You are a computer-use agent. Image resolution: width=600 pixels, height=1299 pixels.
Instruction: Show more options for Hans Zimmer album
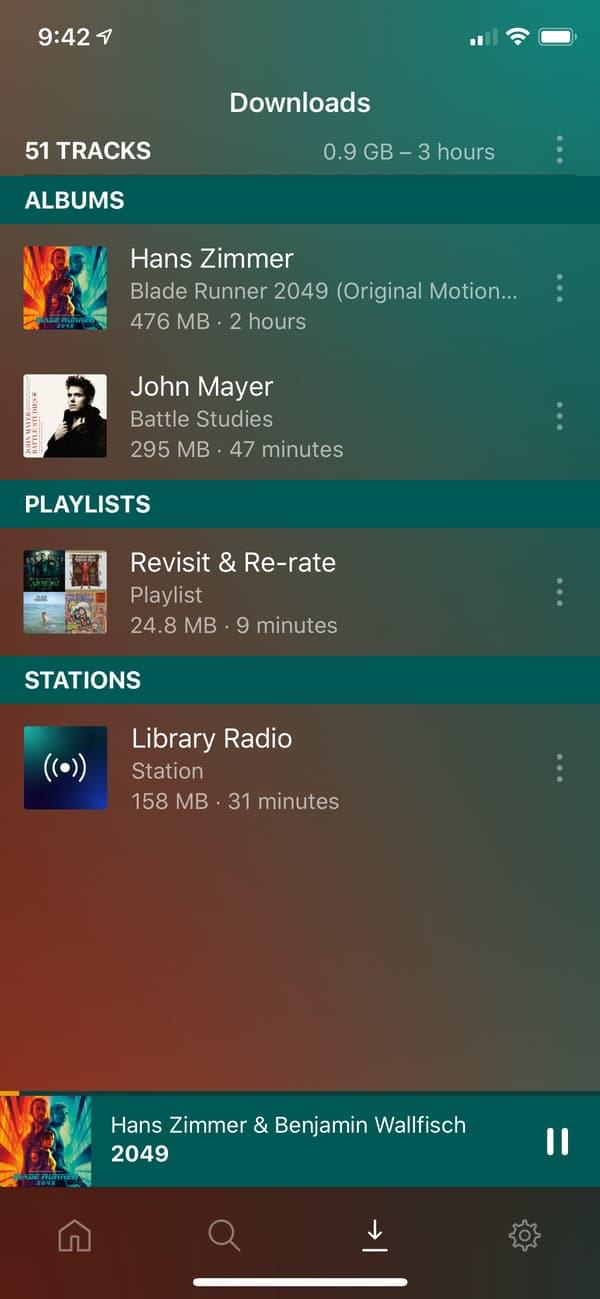(x=559, y=289)
